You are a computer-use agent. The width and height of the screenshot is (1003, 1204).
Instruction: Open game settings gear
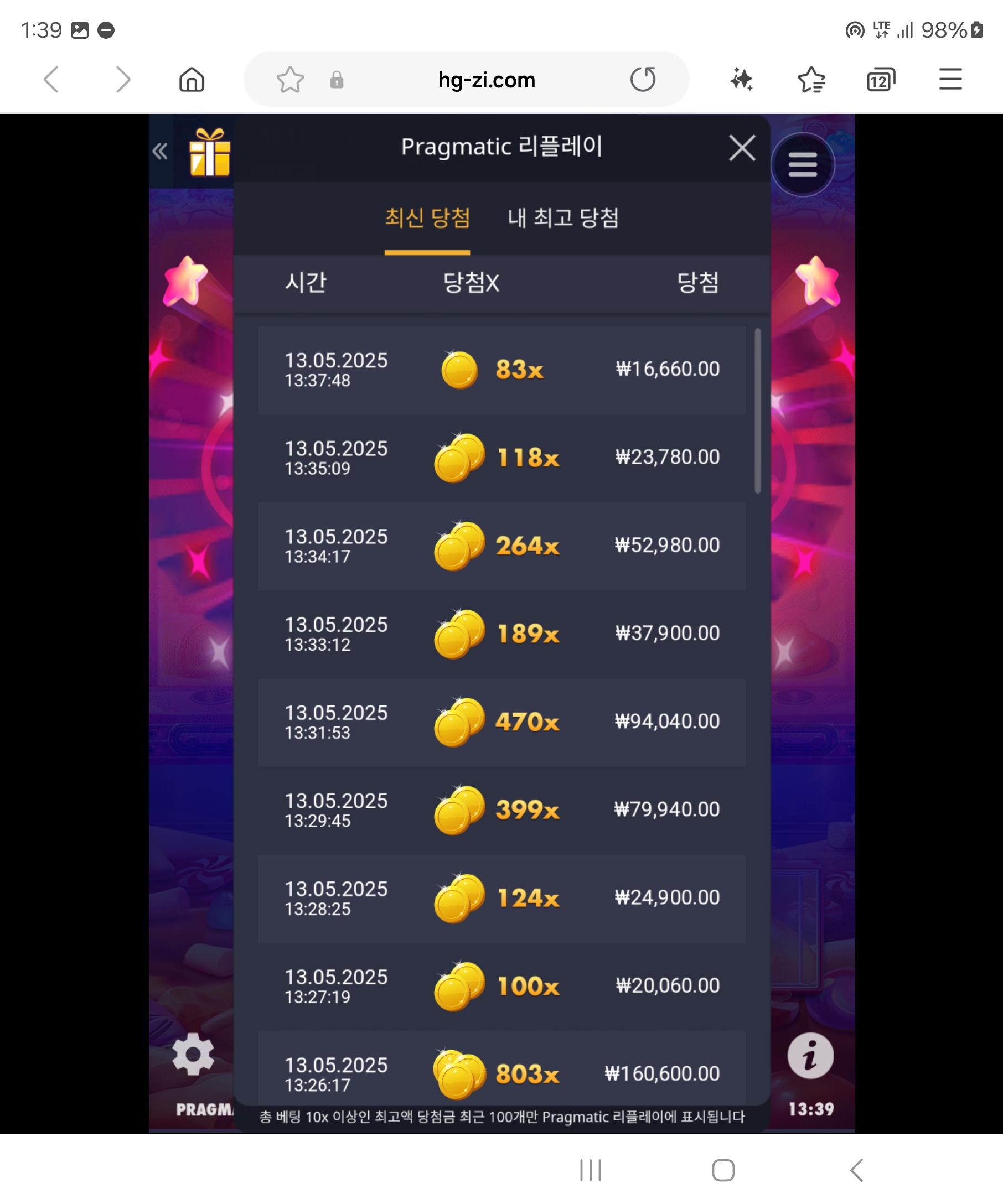click(193, 1055)
